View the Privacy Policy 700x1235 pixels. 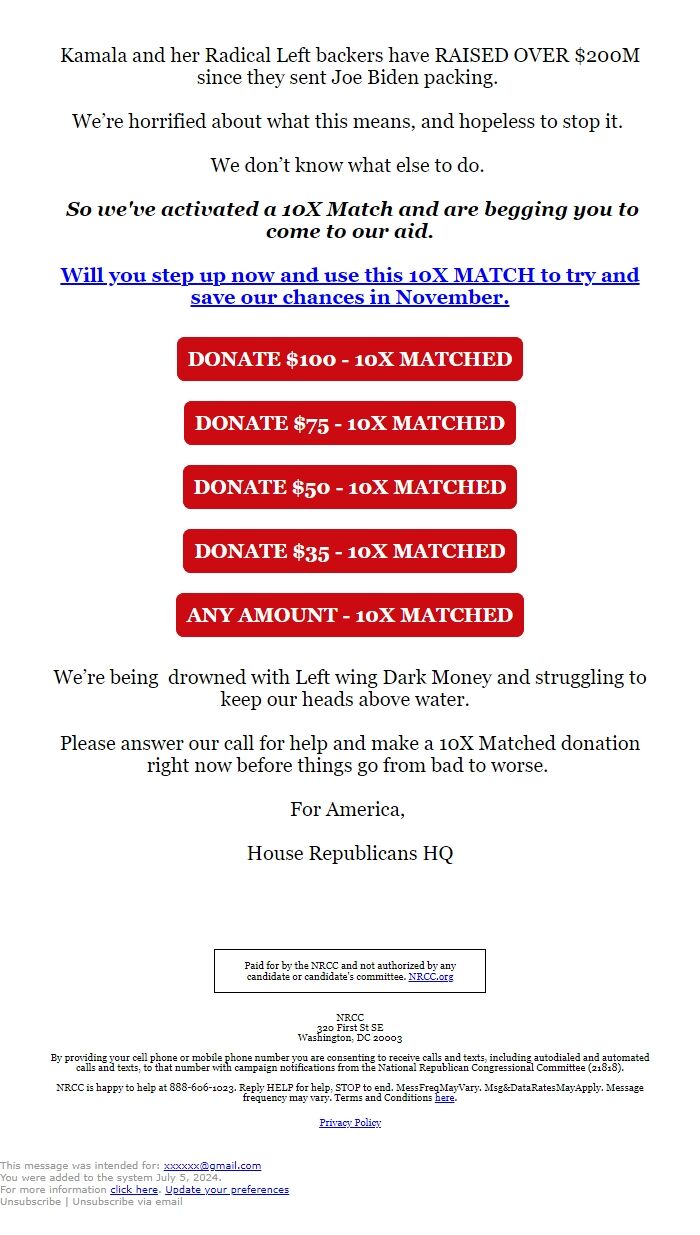350,1123
